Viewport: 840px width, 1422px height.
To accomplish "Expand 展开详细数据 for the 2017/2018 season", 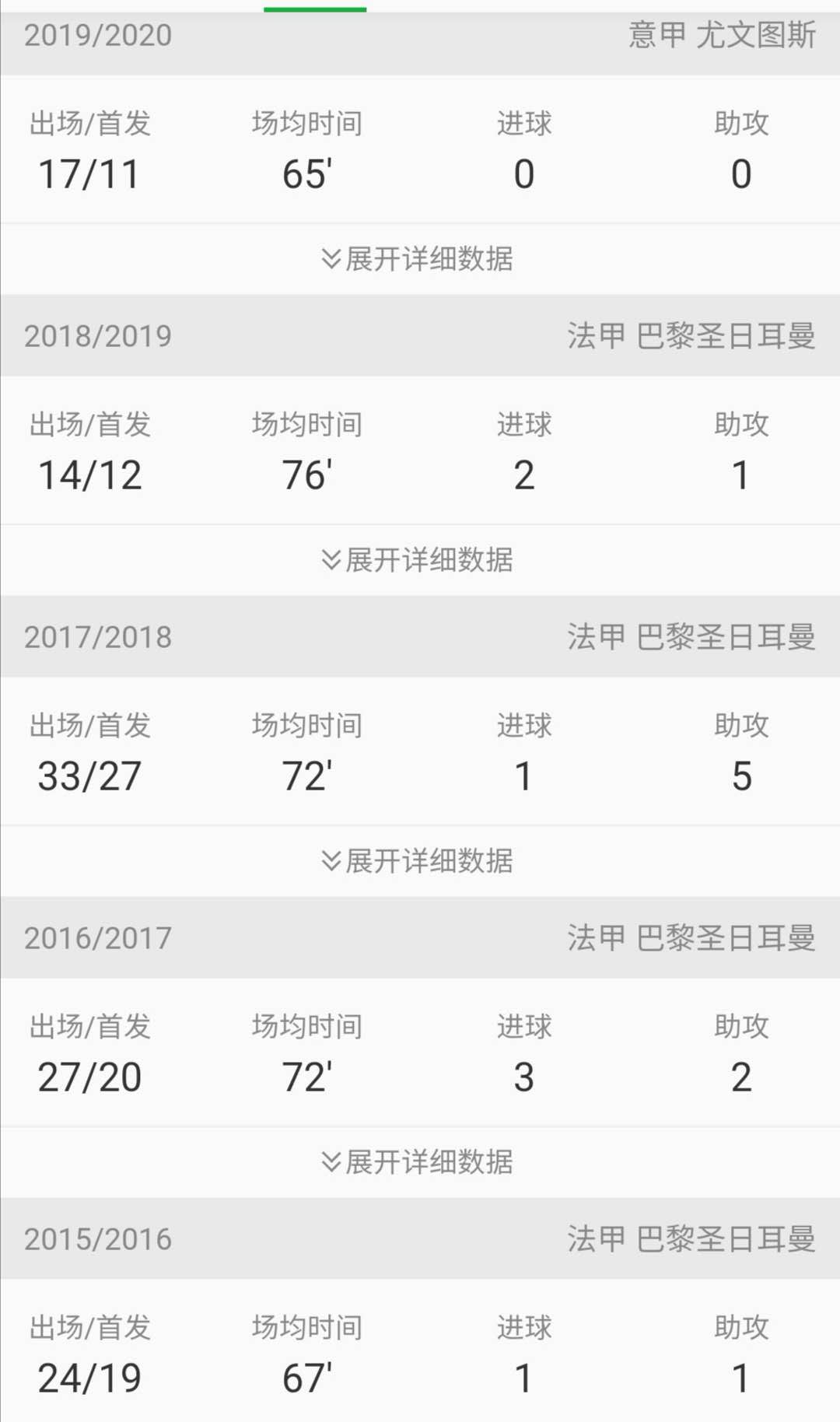I will (x=420, y=860).
